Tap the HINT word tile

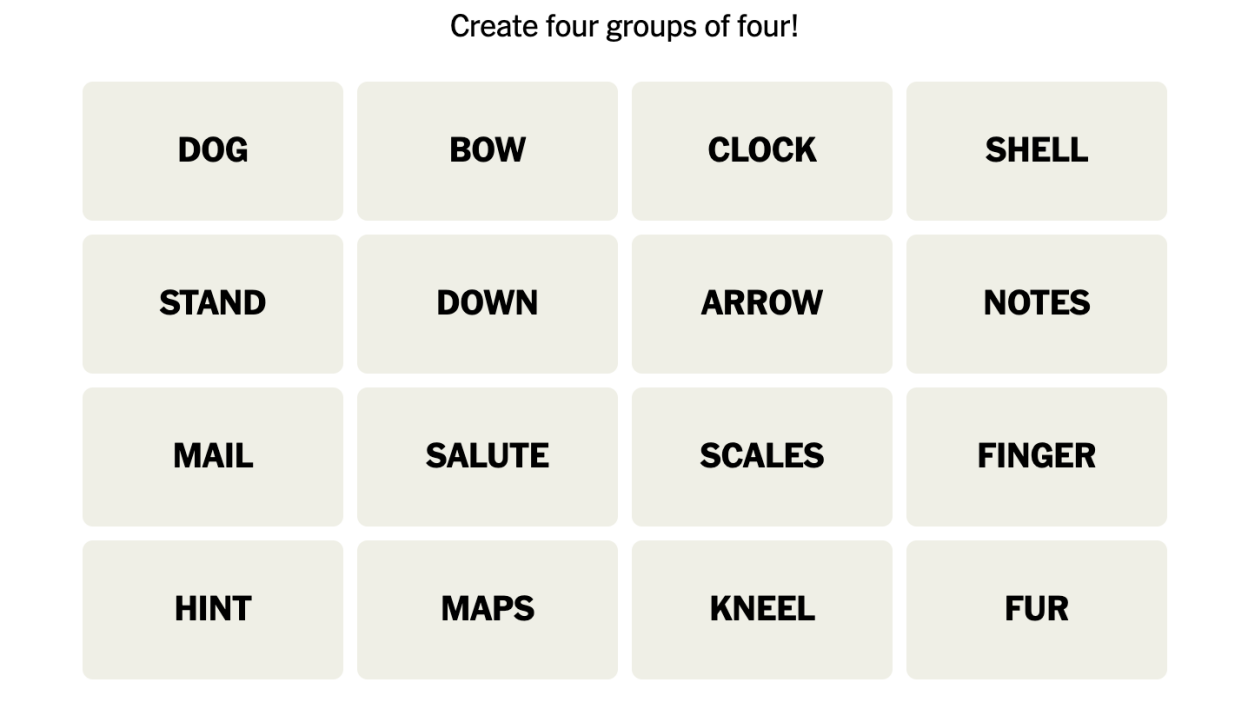click(x=212, y=609)
